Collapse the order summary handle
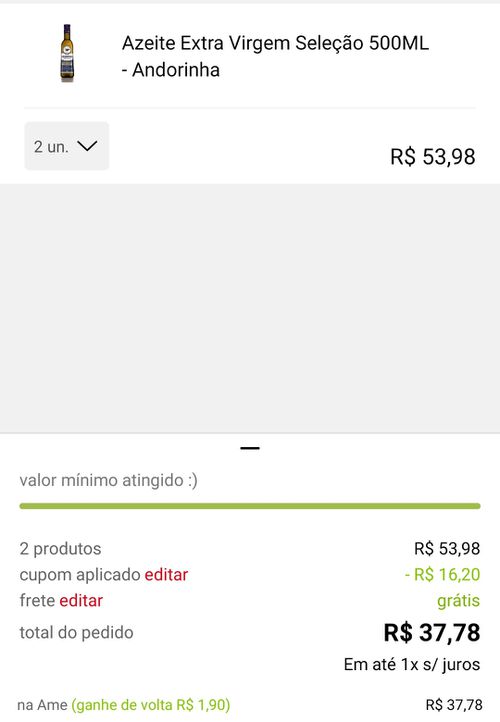 (250, 448)
